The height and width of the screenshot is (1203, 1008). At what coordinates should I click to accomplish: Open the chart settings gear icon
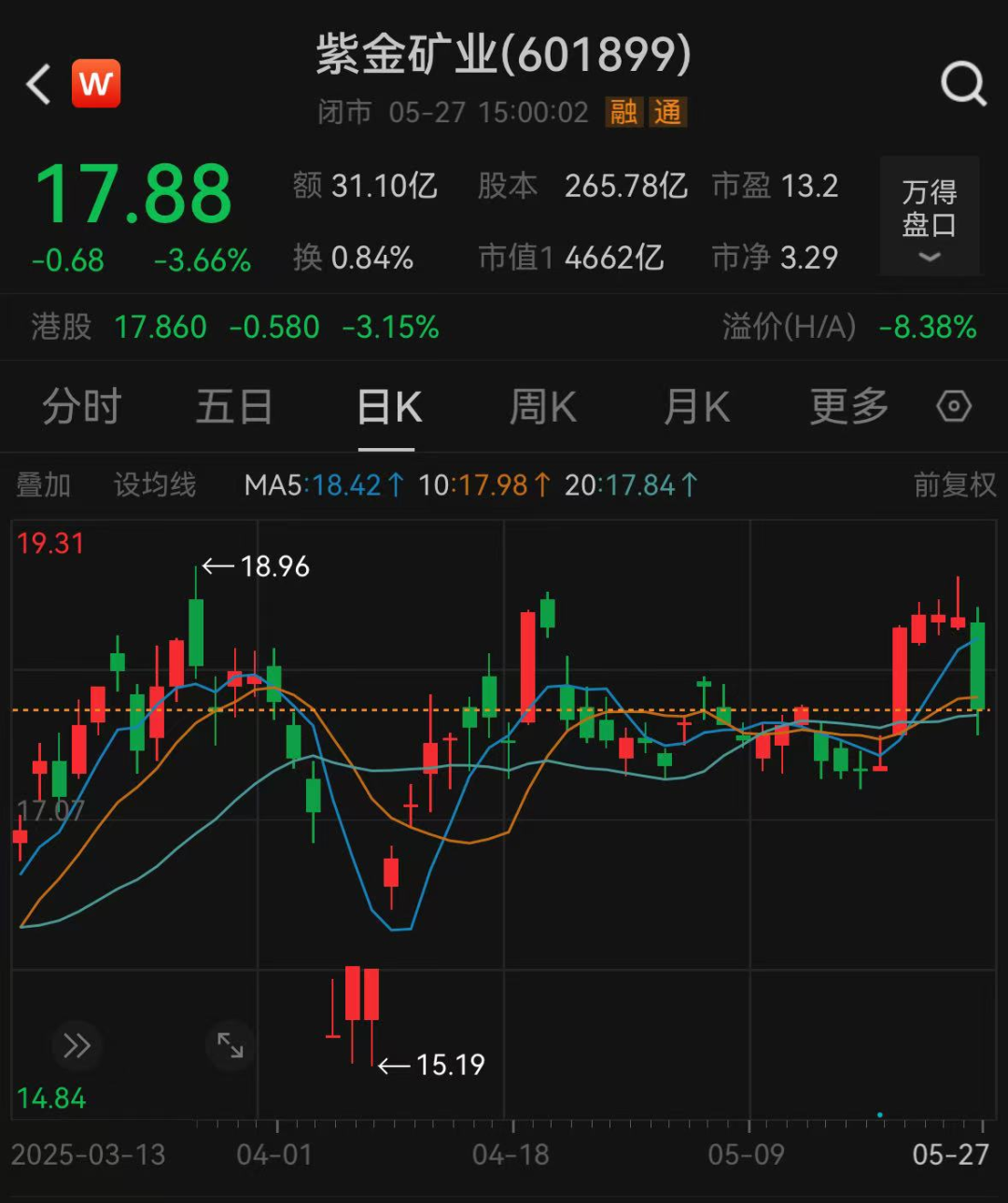(953, 407)
